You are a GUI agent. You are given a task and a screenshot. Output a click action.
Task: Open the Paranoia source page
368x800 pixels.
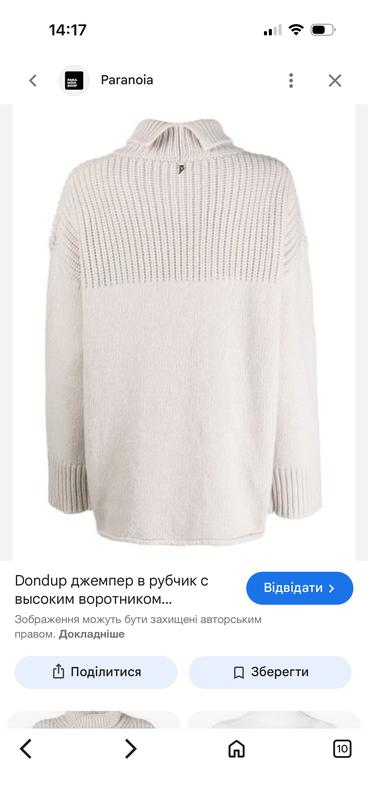click(127, 80)
